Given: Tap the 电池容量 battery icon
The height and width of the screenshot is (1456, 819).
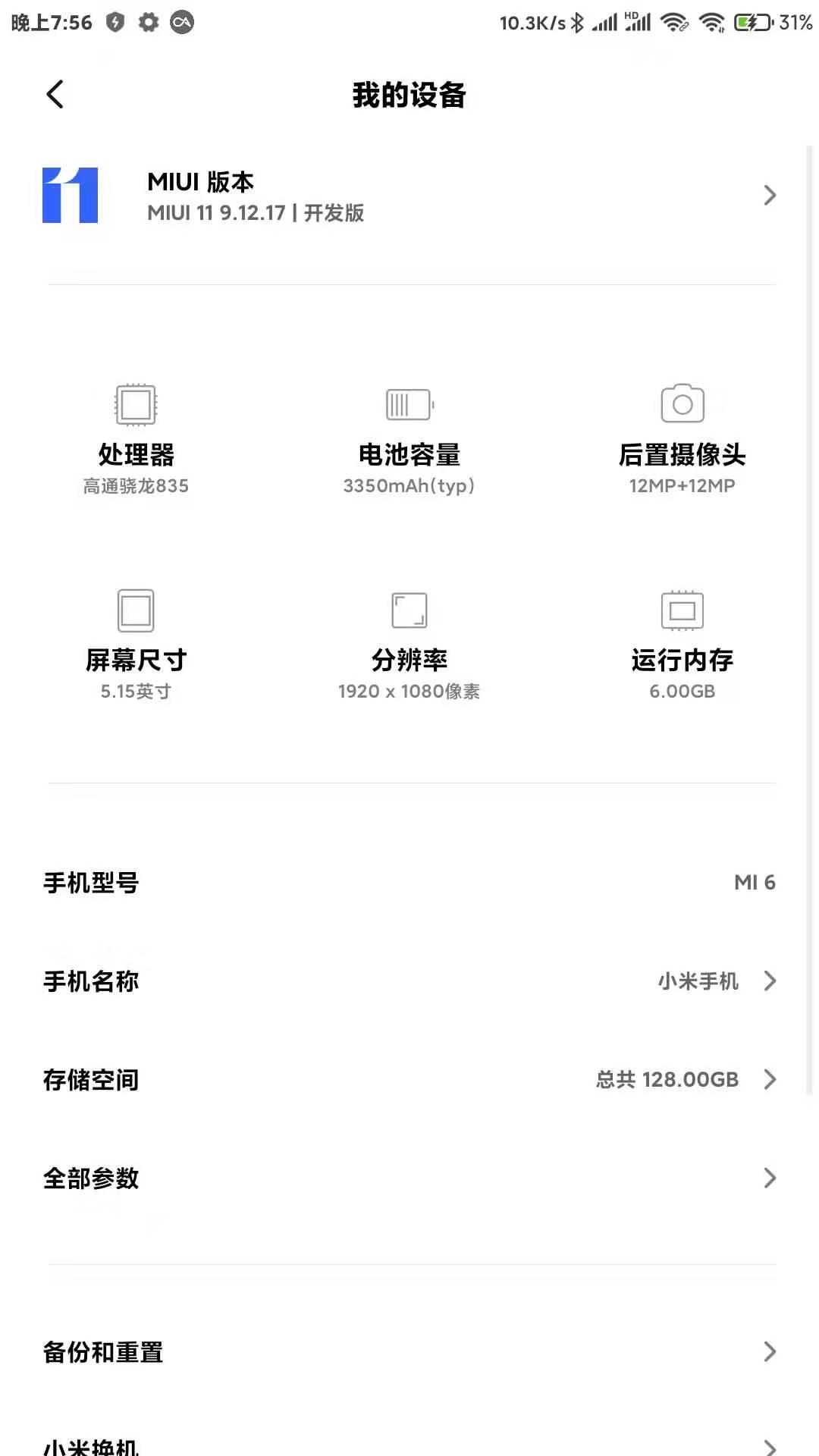Looking at the screenshot, I should pyautogui.click(x=409, y=404).
